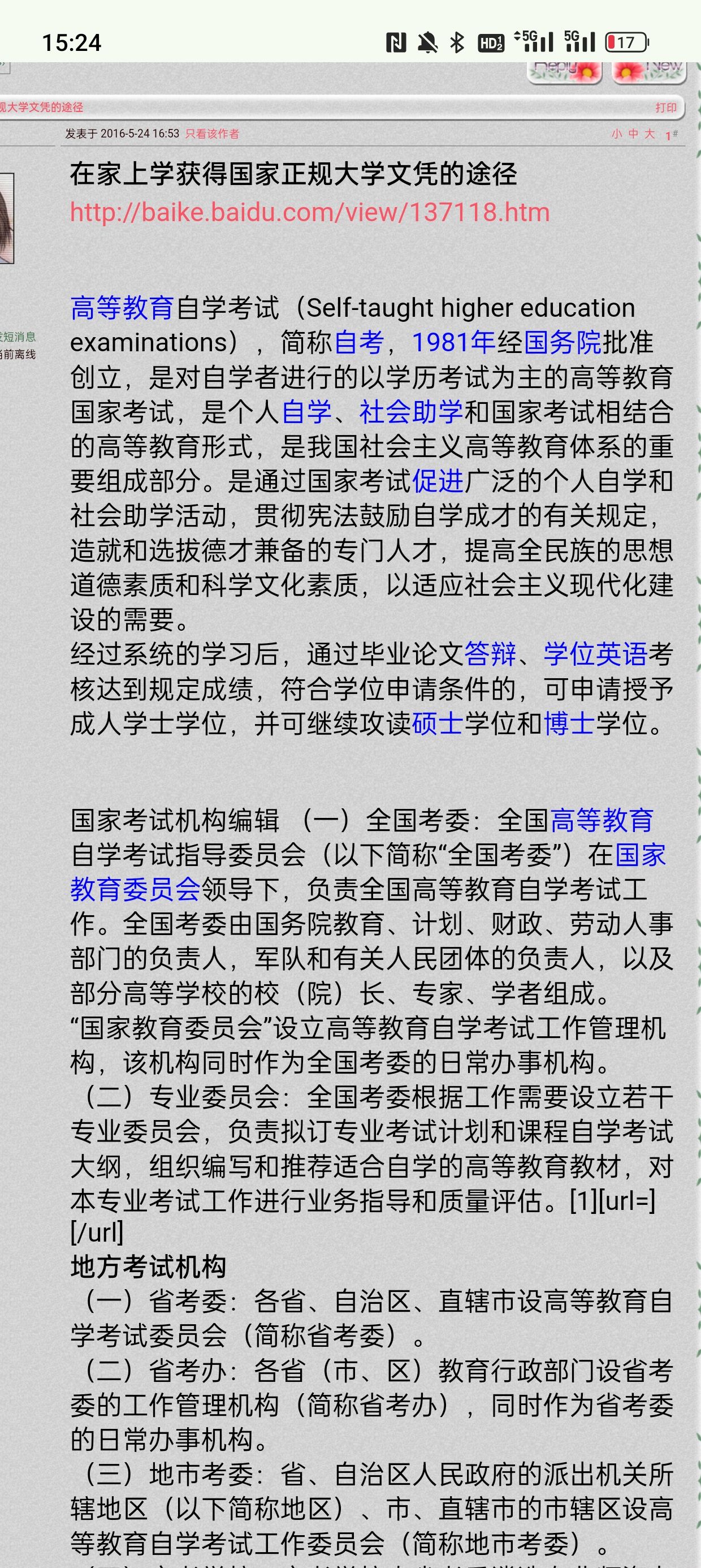The height and width of the screenshot is (1568, 701).
Task: Tap the New post button
Action: pyautogui.click(x=650, y=72)
